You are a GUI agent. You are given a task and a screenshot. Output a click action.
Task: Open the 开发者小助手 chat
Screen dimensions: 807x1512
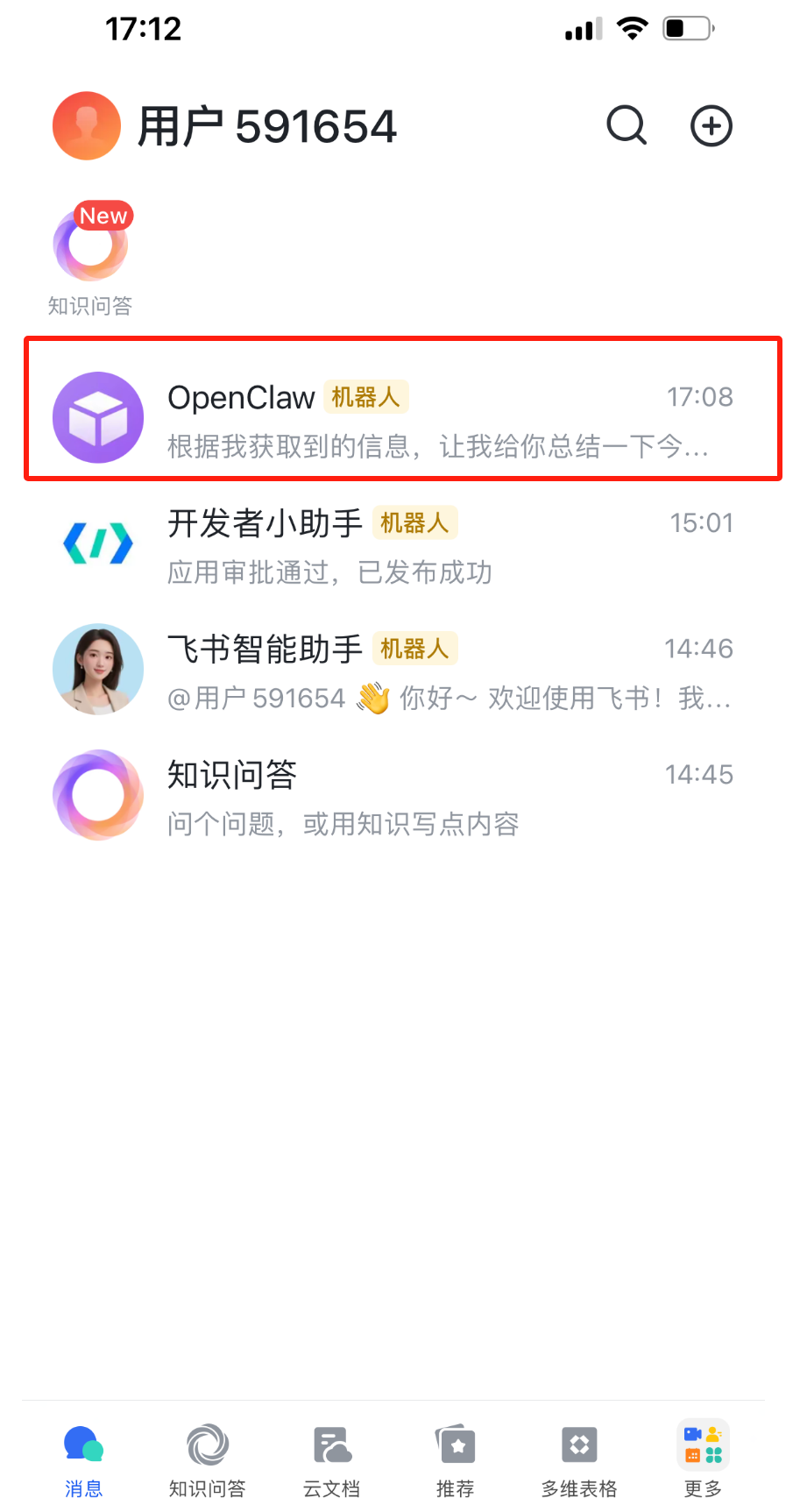pos(403,545)
